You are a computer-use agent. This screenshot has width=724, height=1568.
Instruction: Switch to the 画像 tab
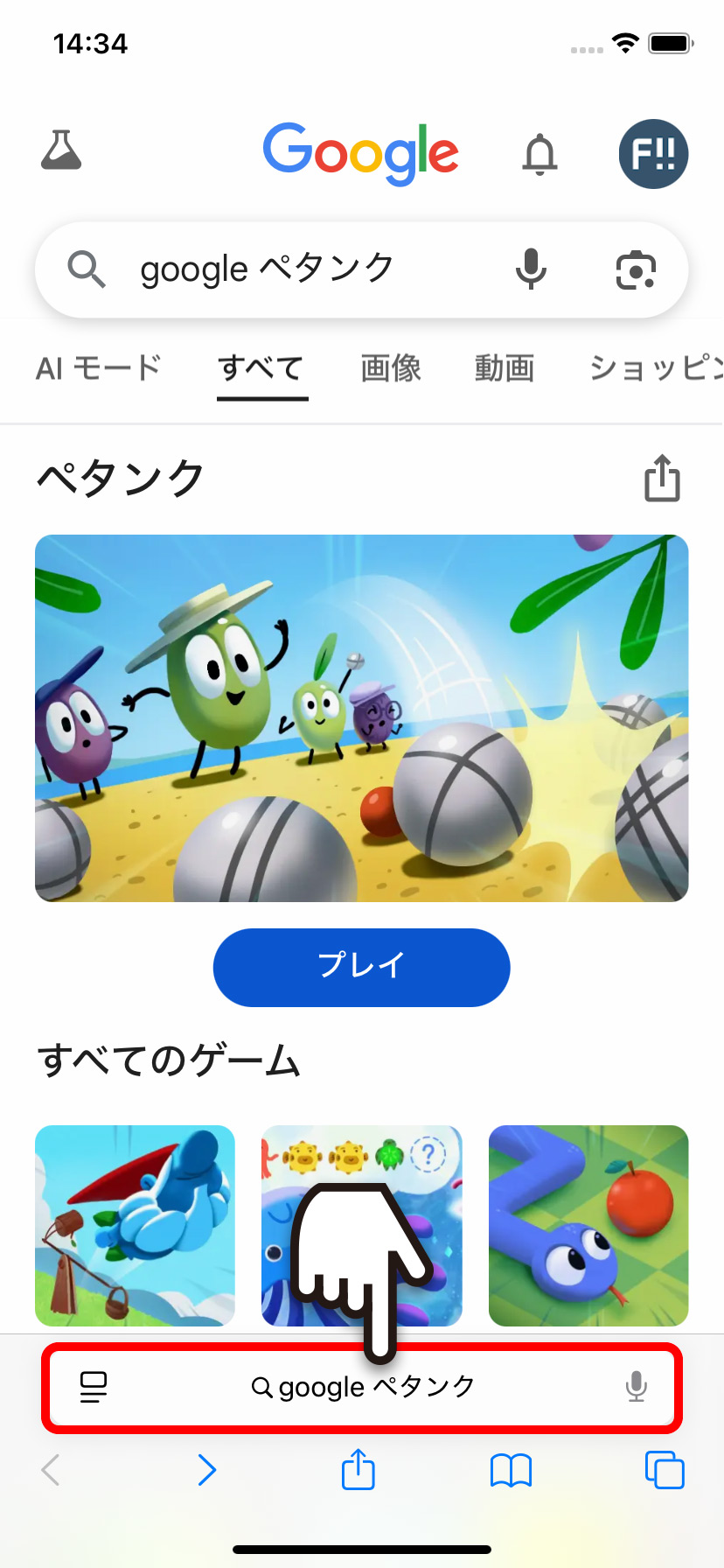391,368
